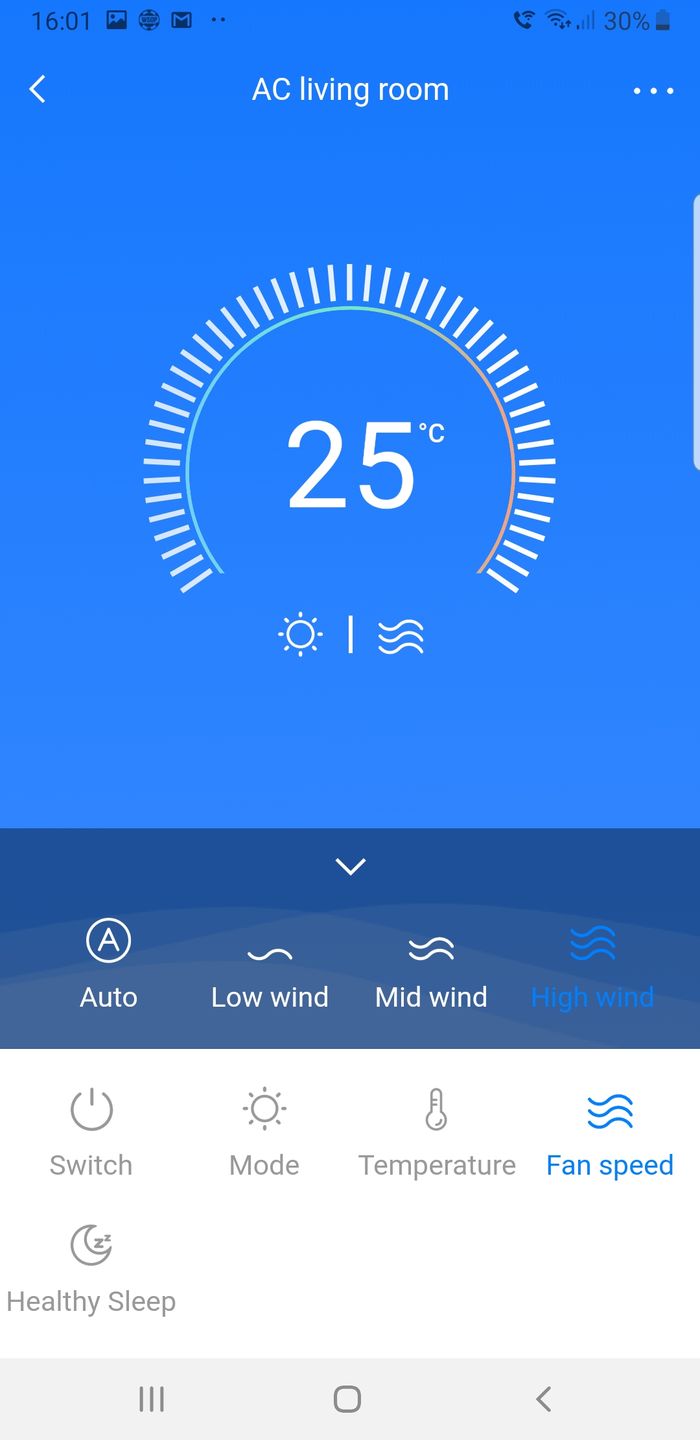Go back from AC living room
Screen dimensions: 700x1440
(38, 90)
